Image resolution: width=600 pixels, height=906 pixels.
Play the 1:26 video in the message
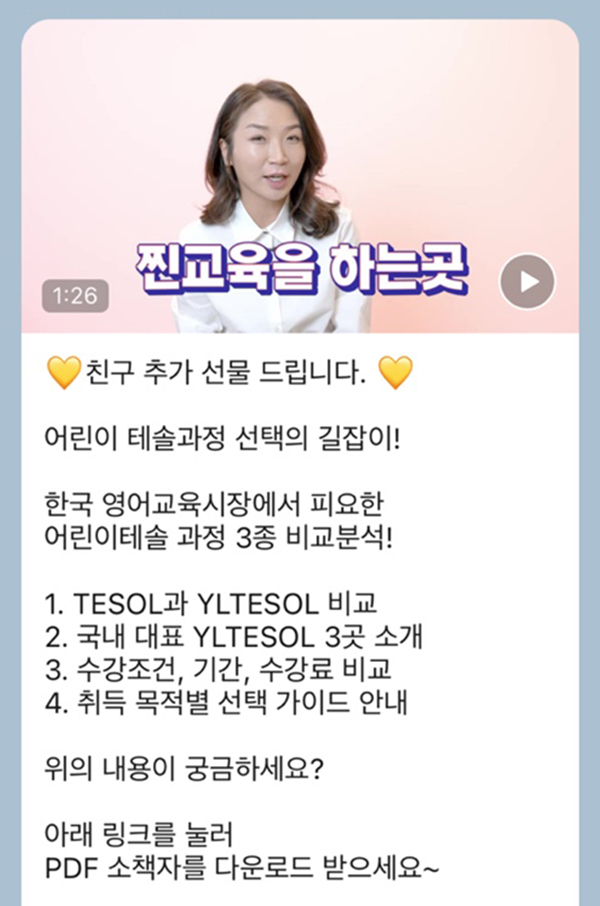tap(527, 282)
